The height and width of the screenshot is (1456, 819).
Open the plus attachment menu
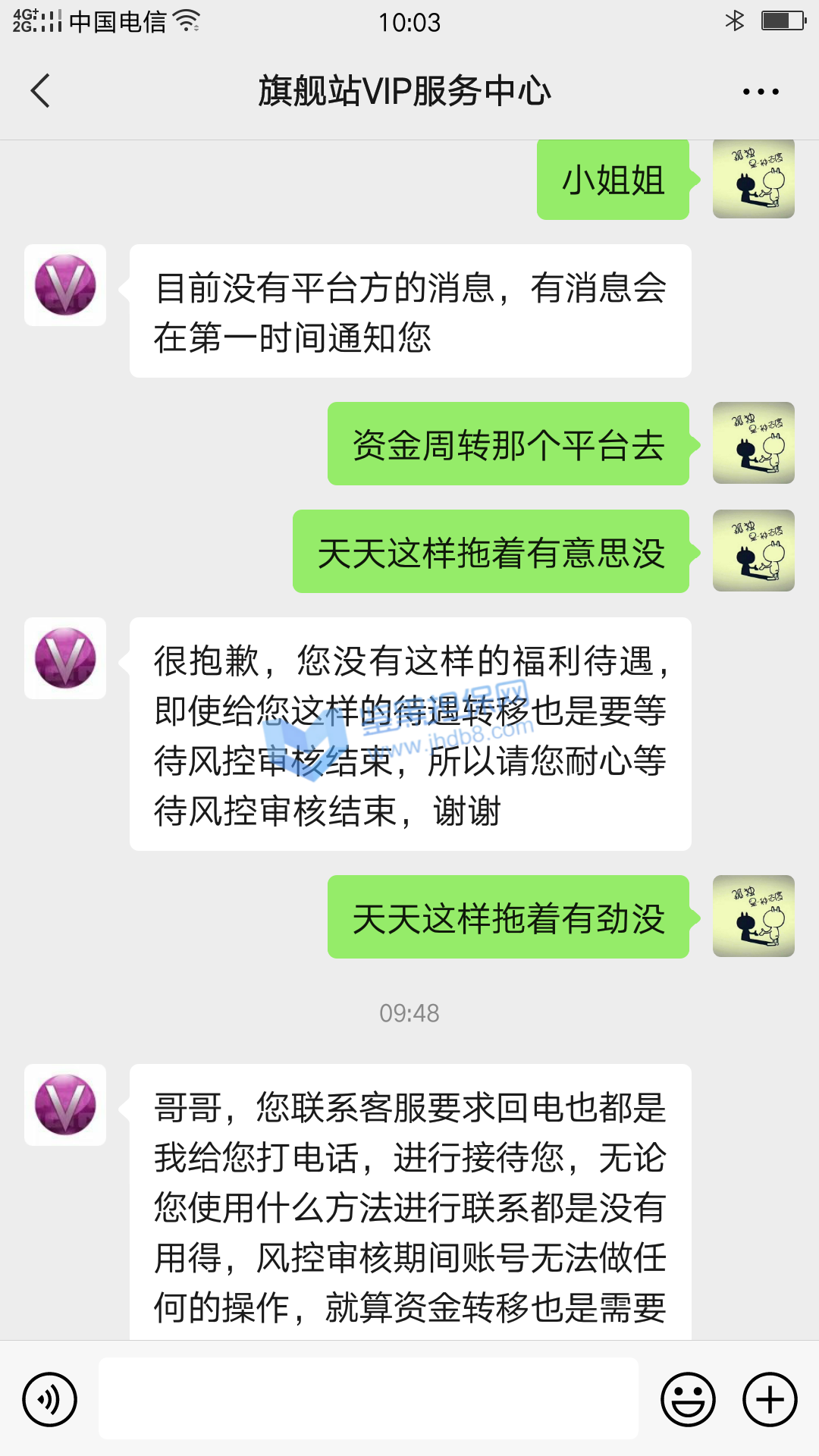tap(770, 1399)
